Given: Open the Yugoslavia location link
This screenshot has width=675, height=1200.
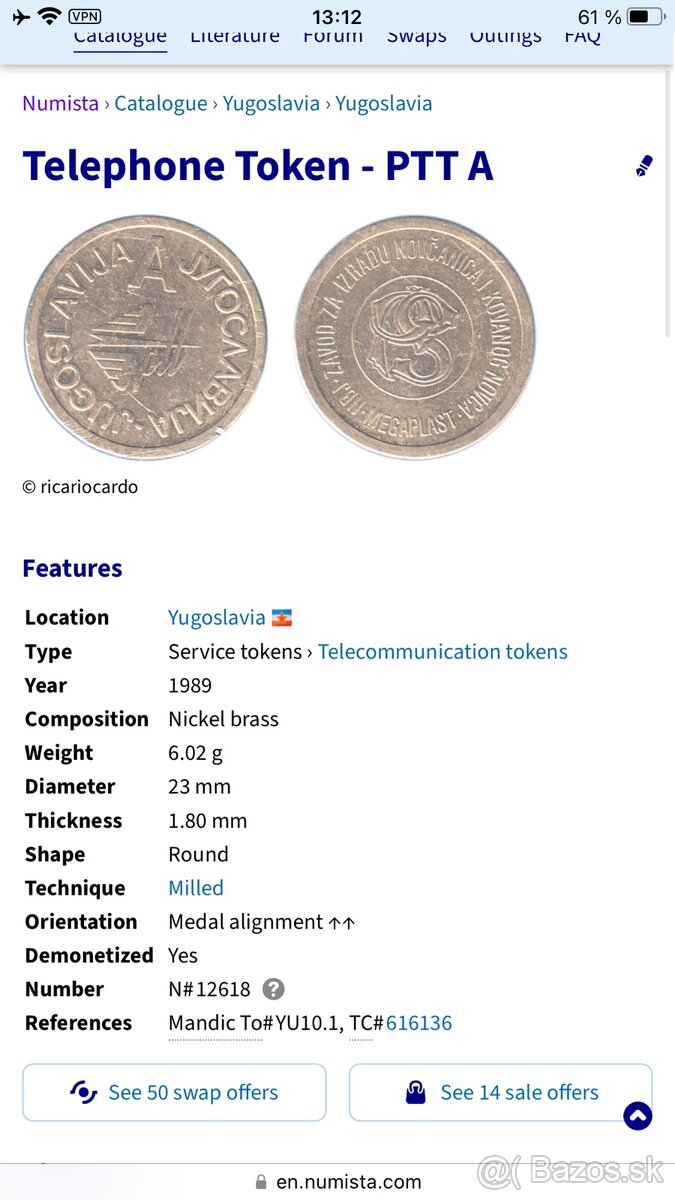Looking at the screenshot, I should (217, 618).
